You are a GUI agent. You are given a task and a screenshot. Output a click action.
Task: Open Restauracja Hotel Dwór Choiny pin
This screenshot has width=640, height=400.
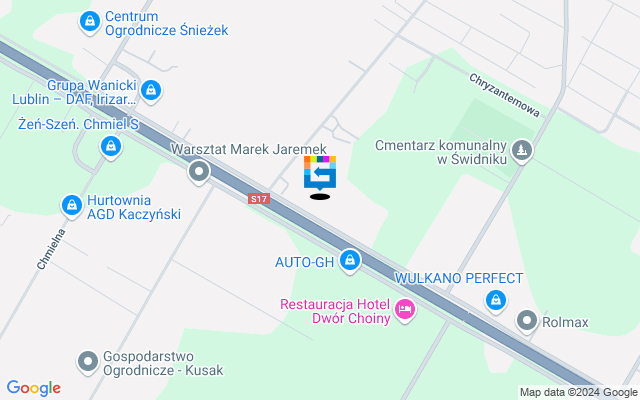(405, 310)
